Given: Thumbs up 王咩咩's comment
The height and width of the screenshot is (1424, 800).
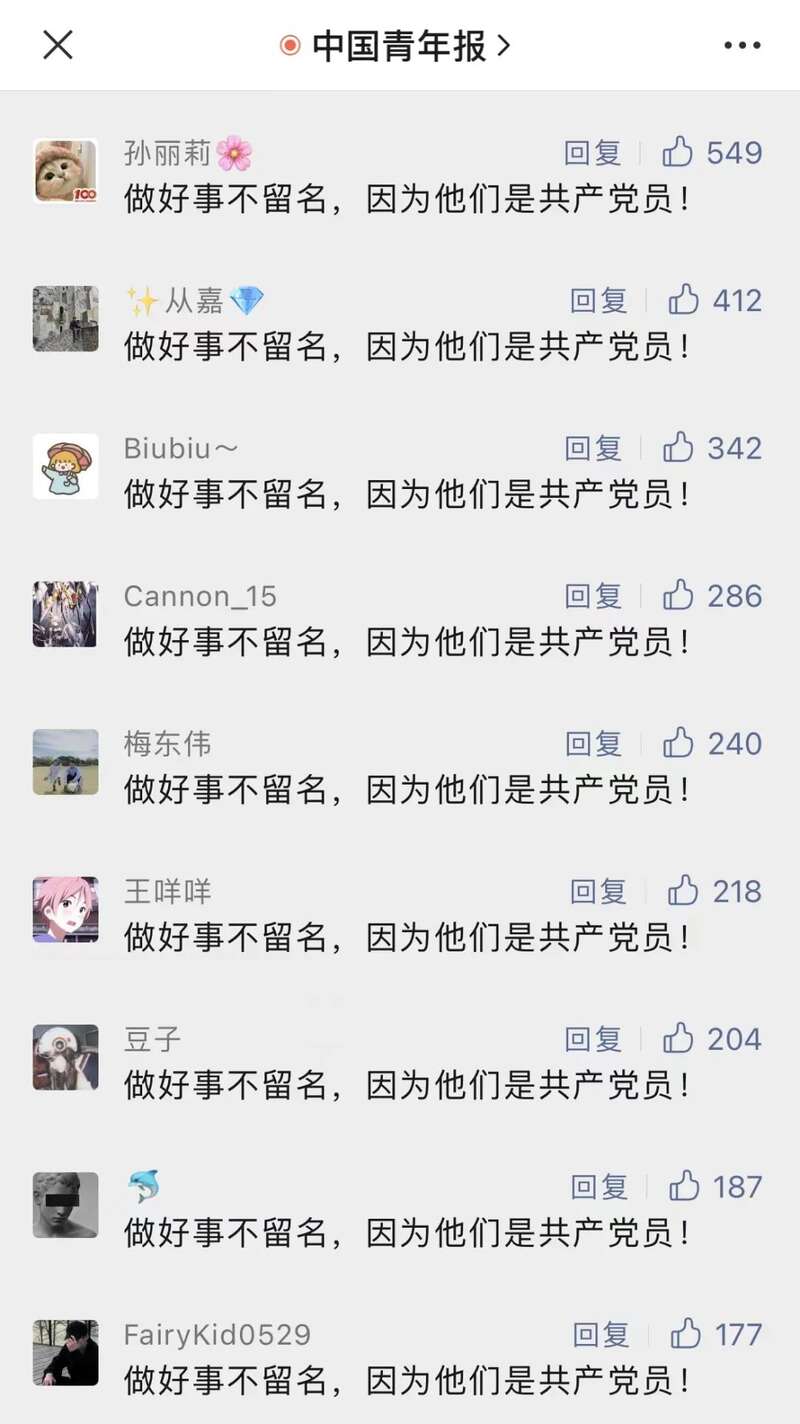Looking at the screenshot, I should click(x=684, y=892).
